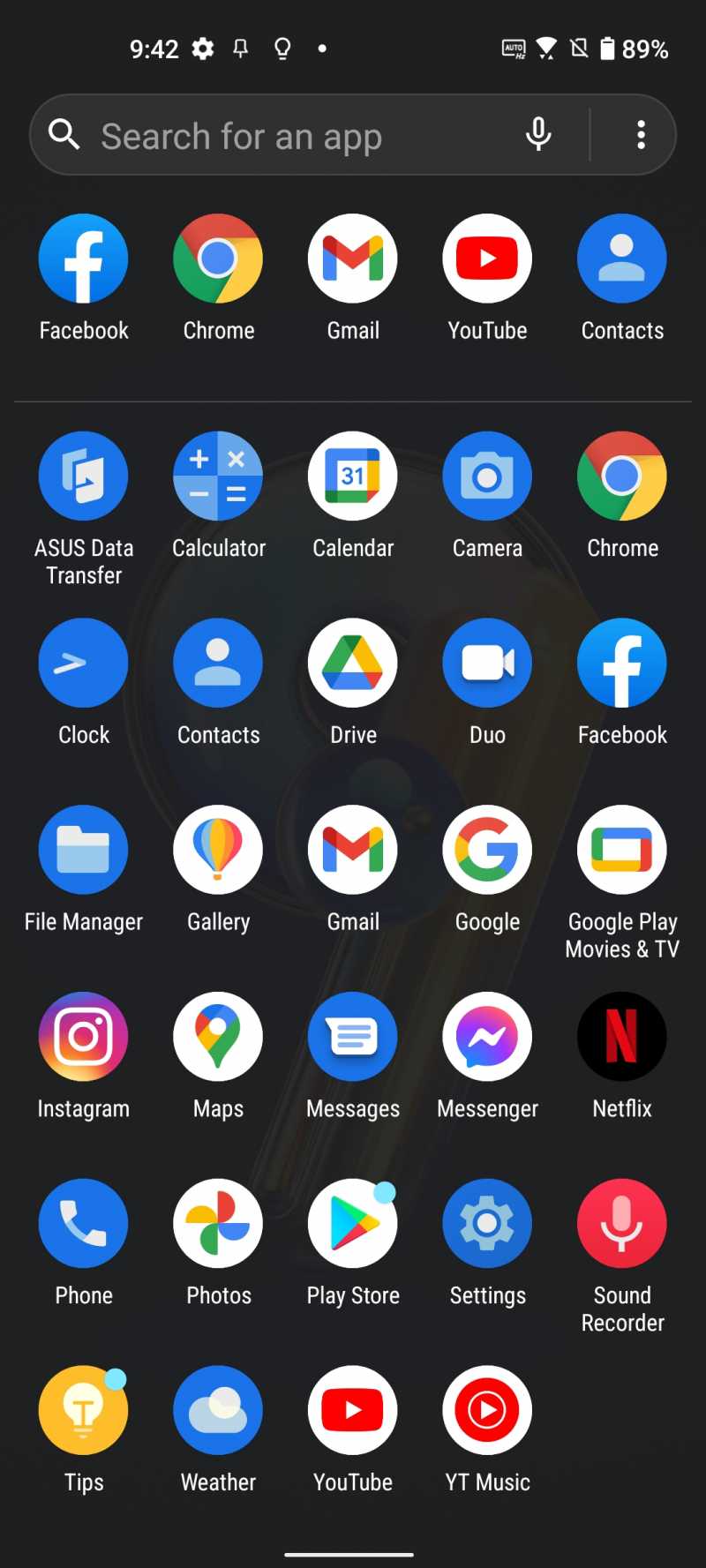
Task: Launch Sound Recorder
Action: (622, 1225)
